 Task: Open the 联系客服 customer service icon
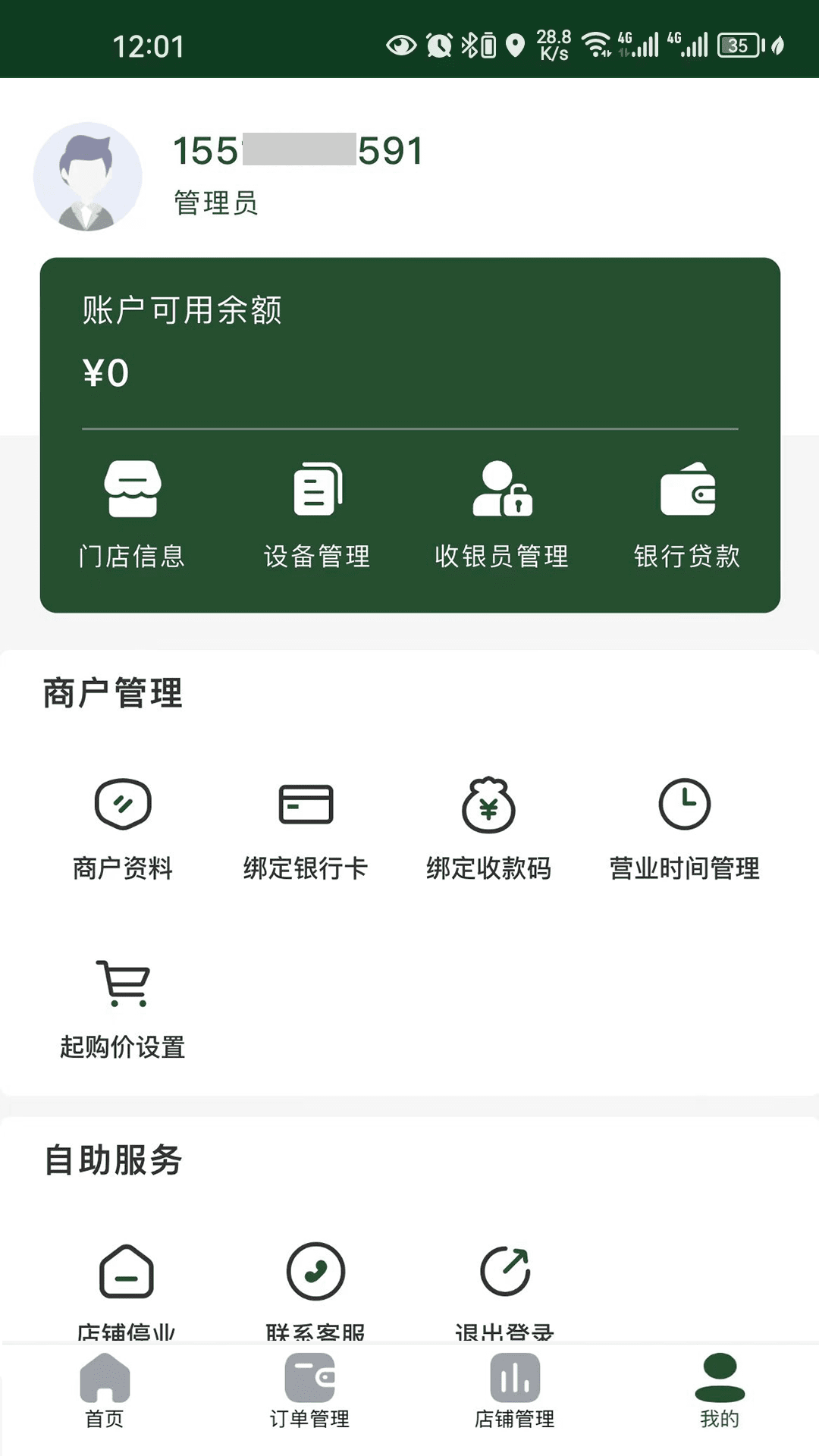coord(315,1272)
